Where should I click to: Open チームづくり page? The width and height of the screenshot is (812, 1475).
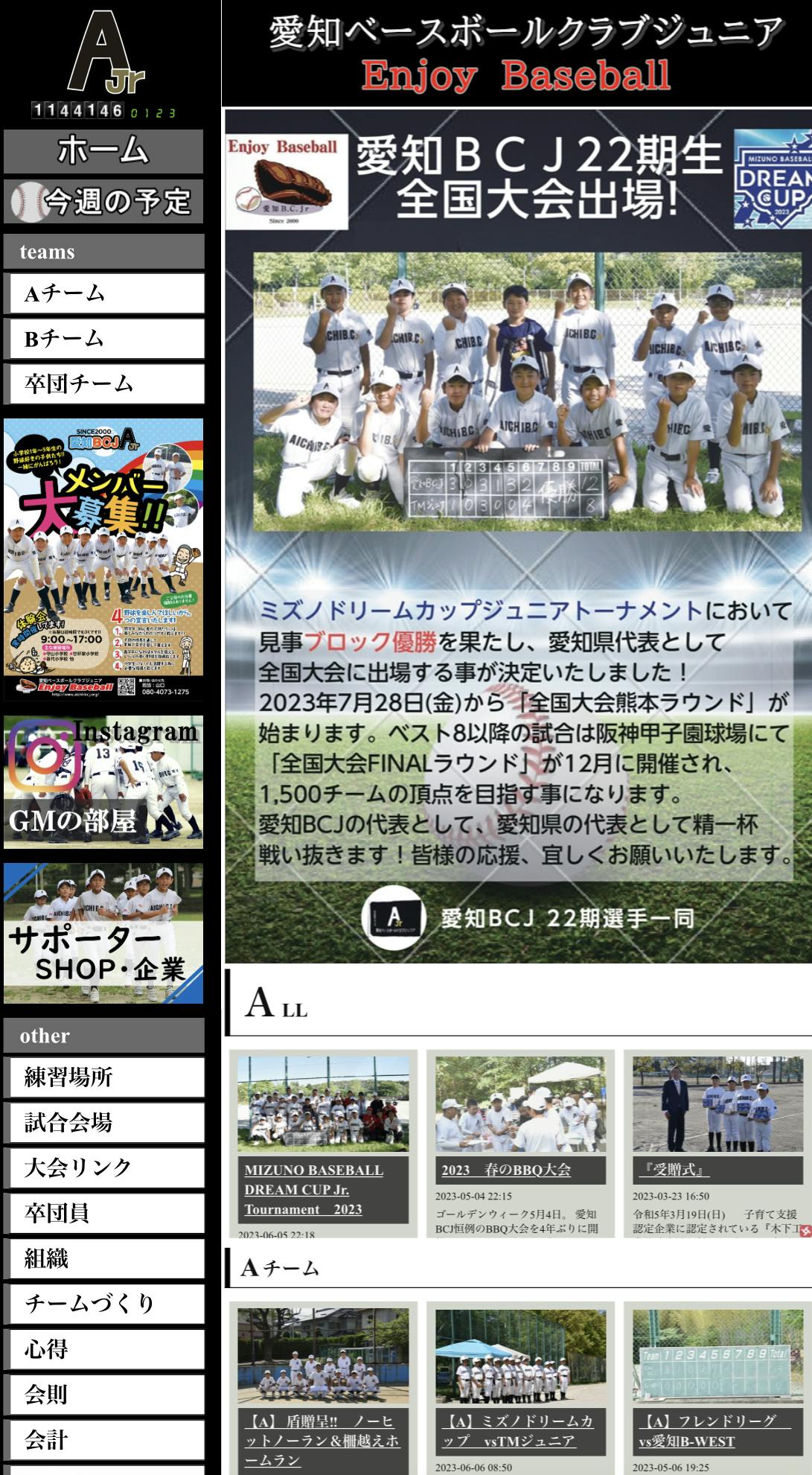click(x=106, y=1303)
